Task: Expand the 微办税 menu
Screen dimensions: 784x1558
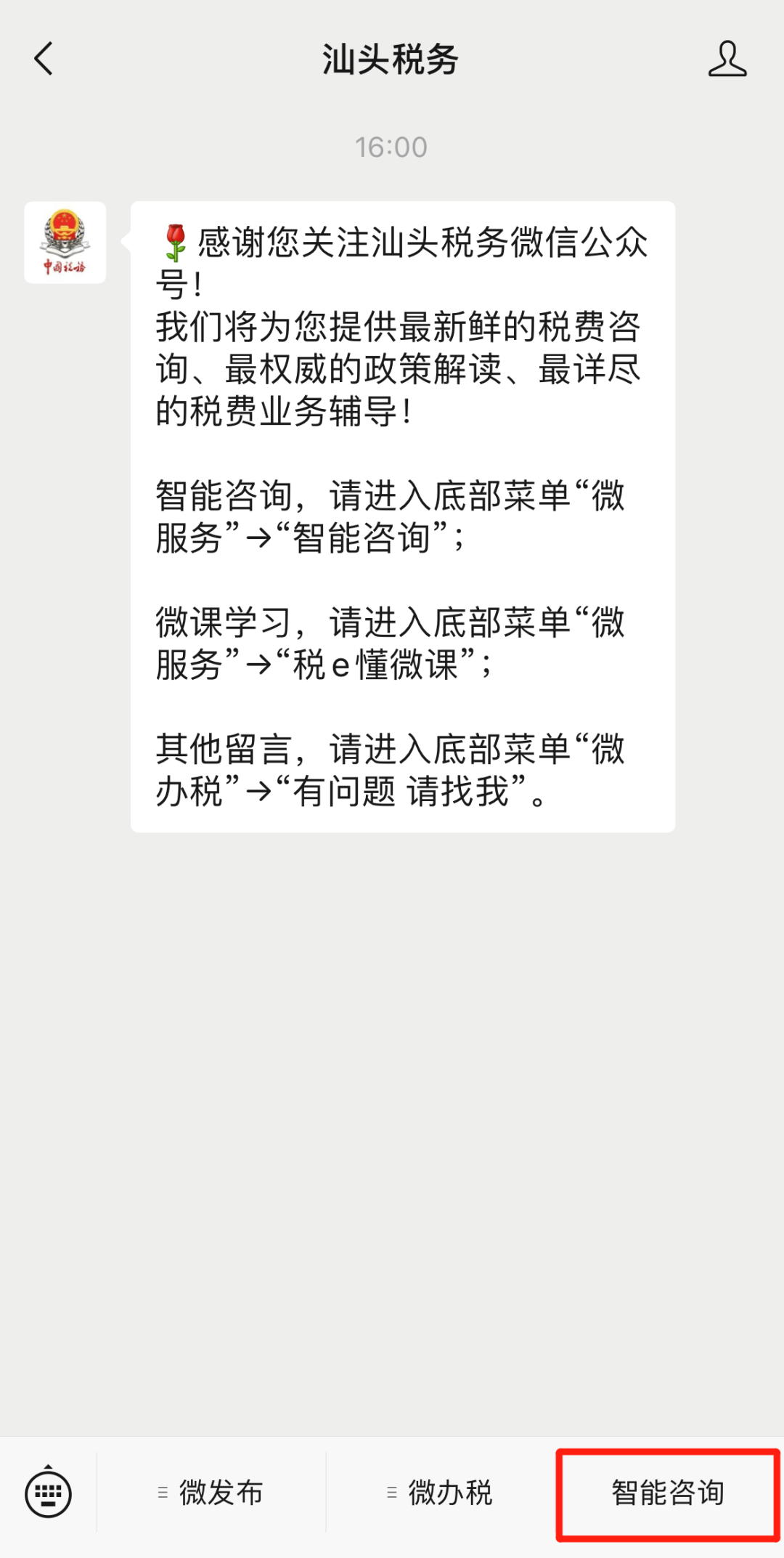Action: click(x=440, y=1493)
